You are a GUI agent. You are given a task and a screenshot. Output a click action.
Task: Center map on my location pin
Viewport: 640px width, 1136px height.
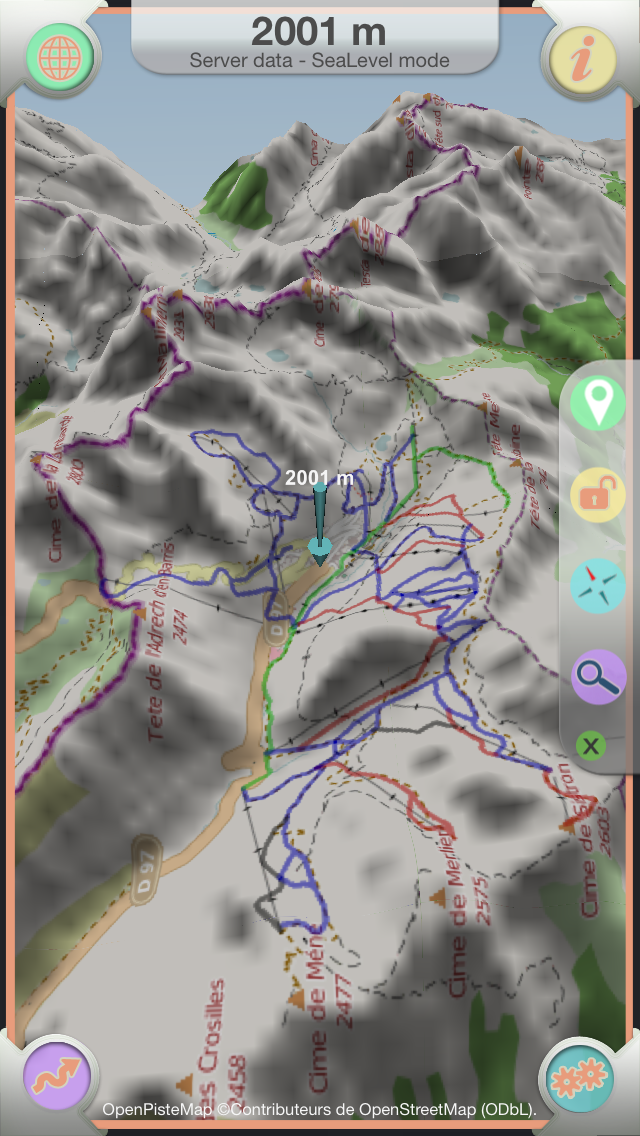[597, 403]
